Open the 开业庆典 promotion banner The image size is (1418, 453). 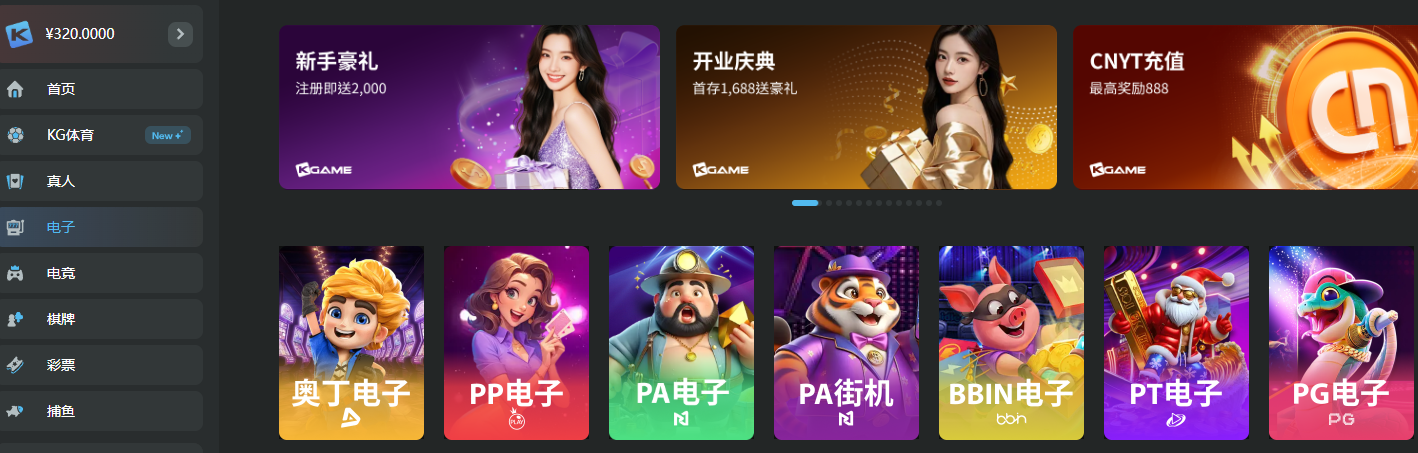click(866, 107)
